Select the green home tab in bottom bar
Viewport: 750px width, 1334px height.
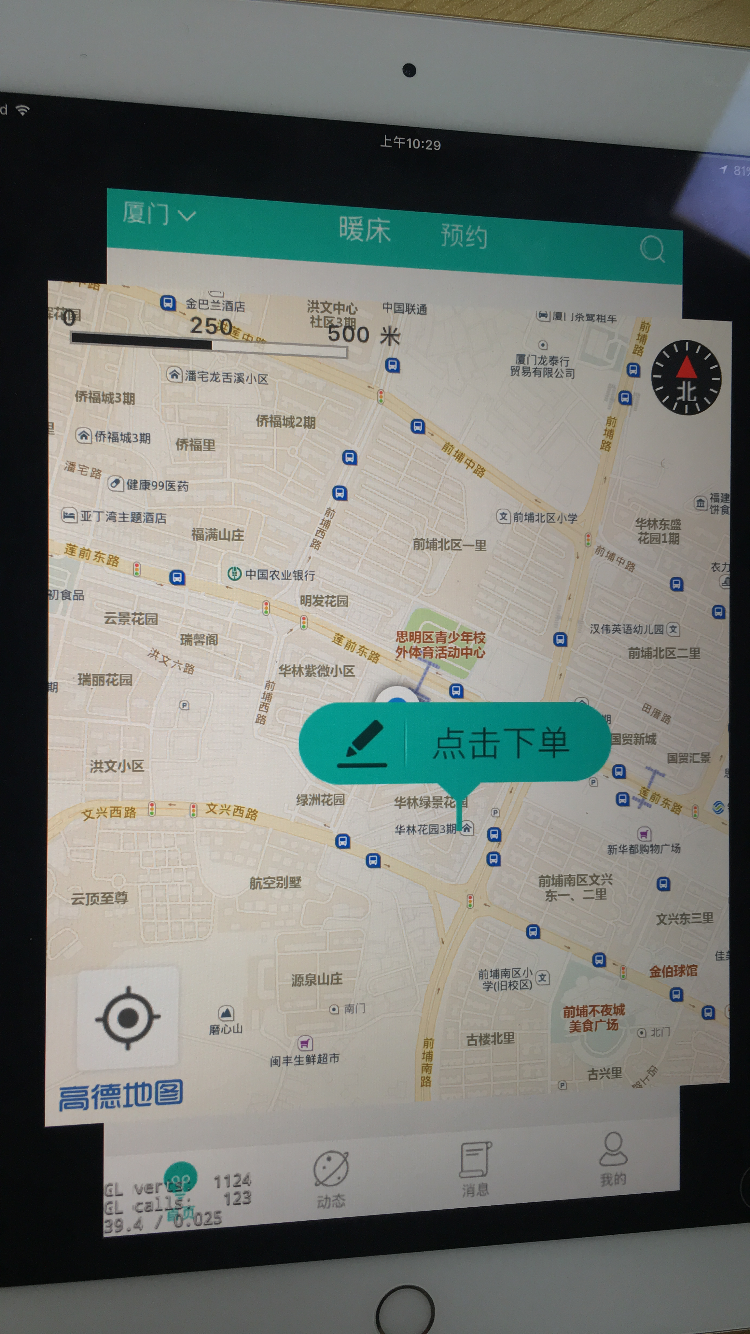point(180,1182)
